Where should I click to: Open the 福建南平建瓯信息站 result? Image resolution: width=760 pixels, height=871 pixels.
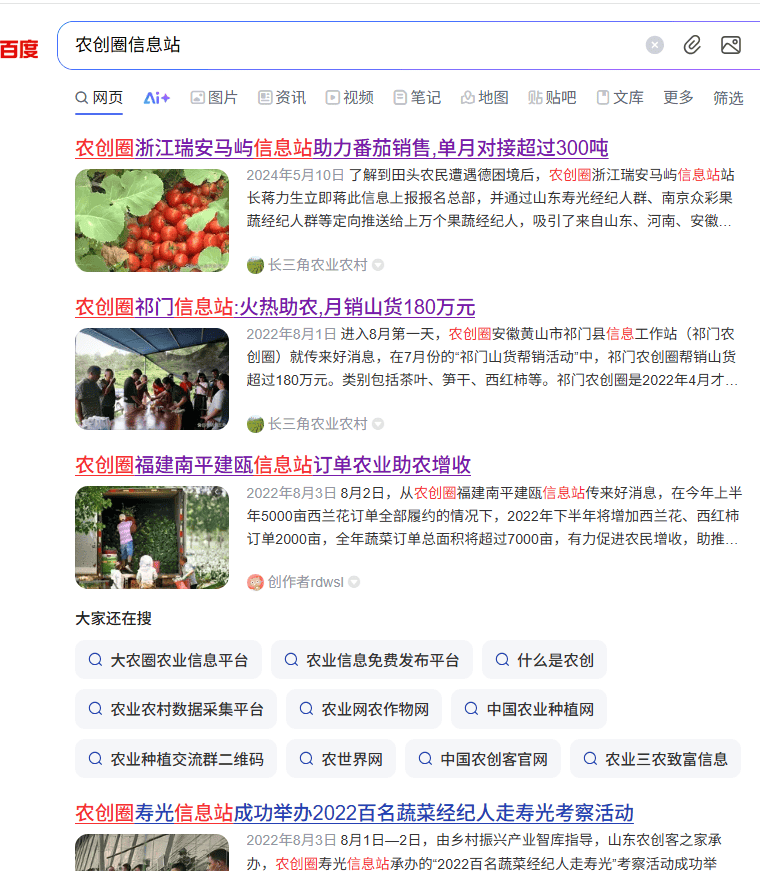click(x=273, y=465)
